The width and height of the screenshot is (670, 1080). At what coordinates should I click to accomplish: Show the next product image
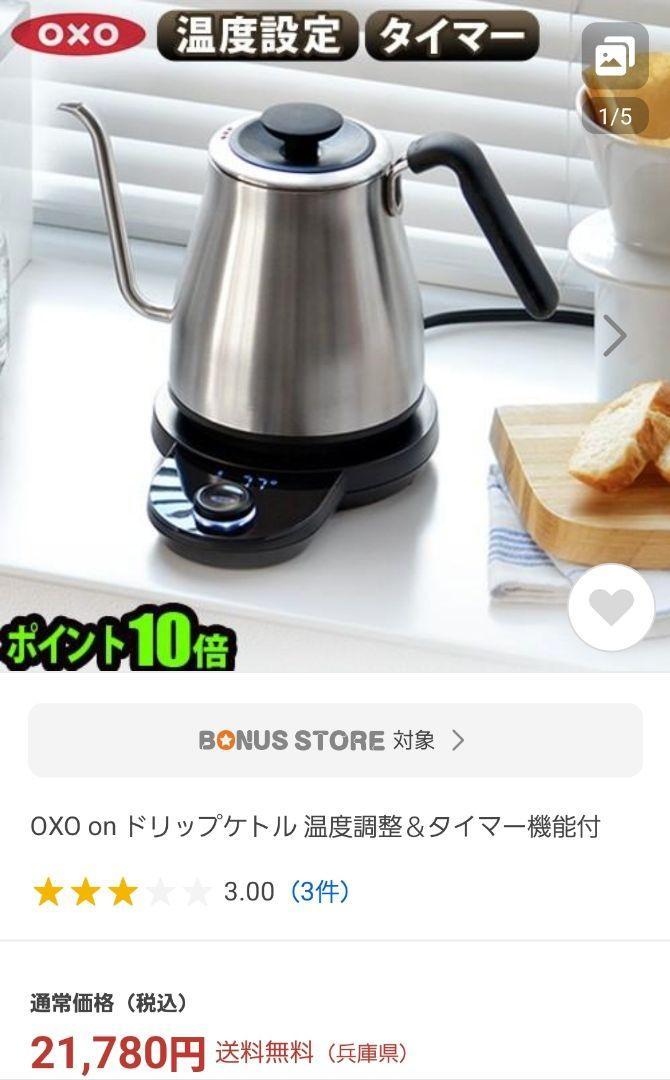(x=615, y=336)
